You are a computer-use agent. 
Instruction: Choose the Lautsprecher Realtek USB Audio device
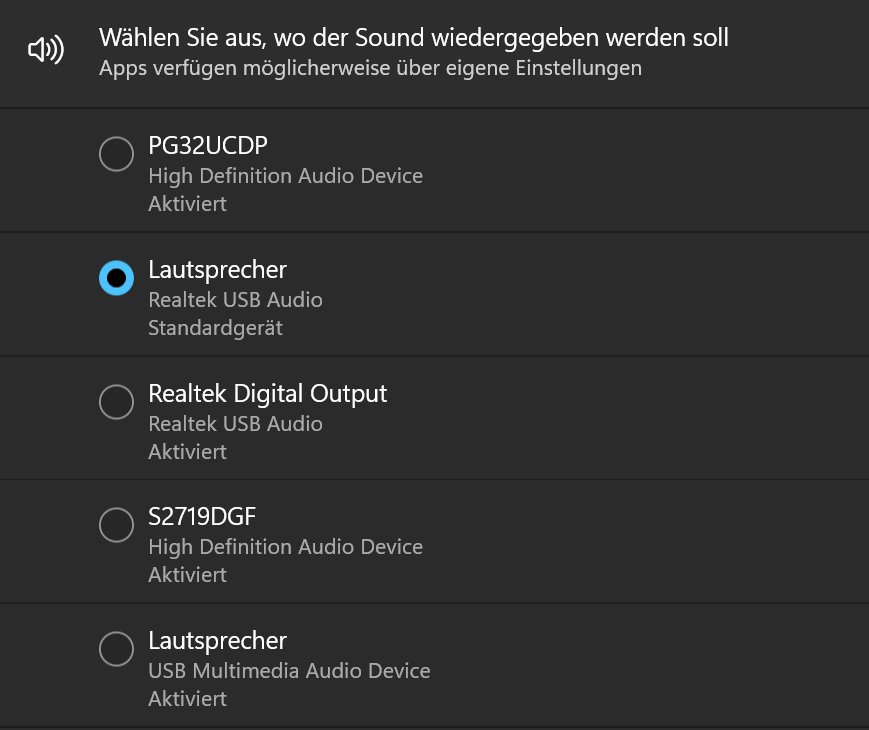[x=117, y=278]
